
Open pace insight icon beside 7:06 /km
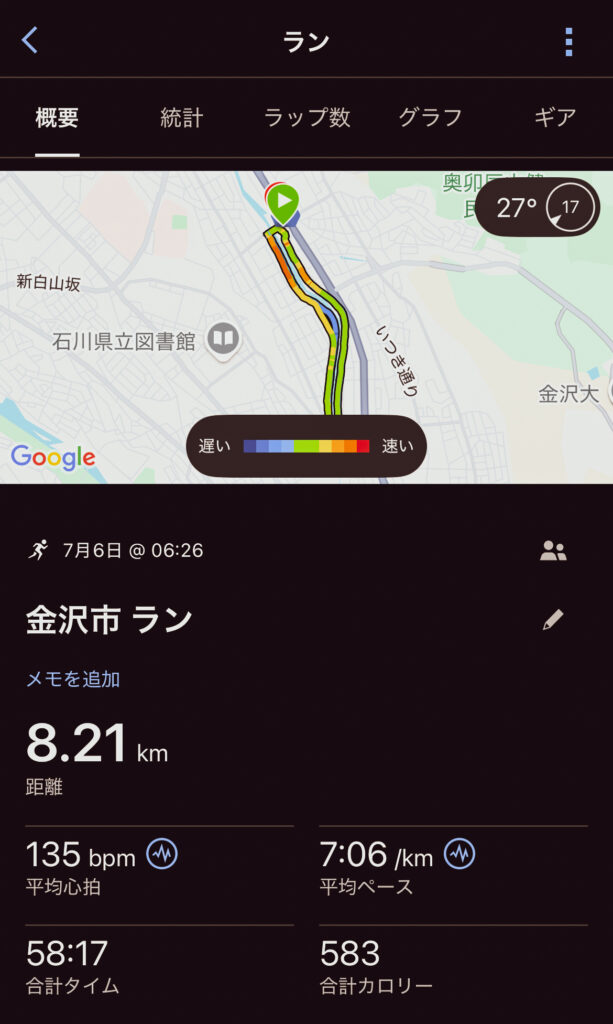click(459, 854)
